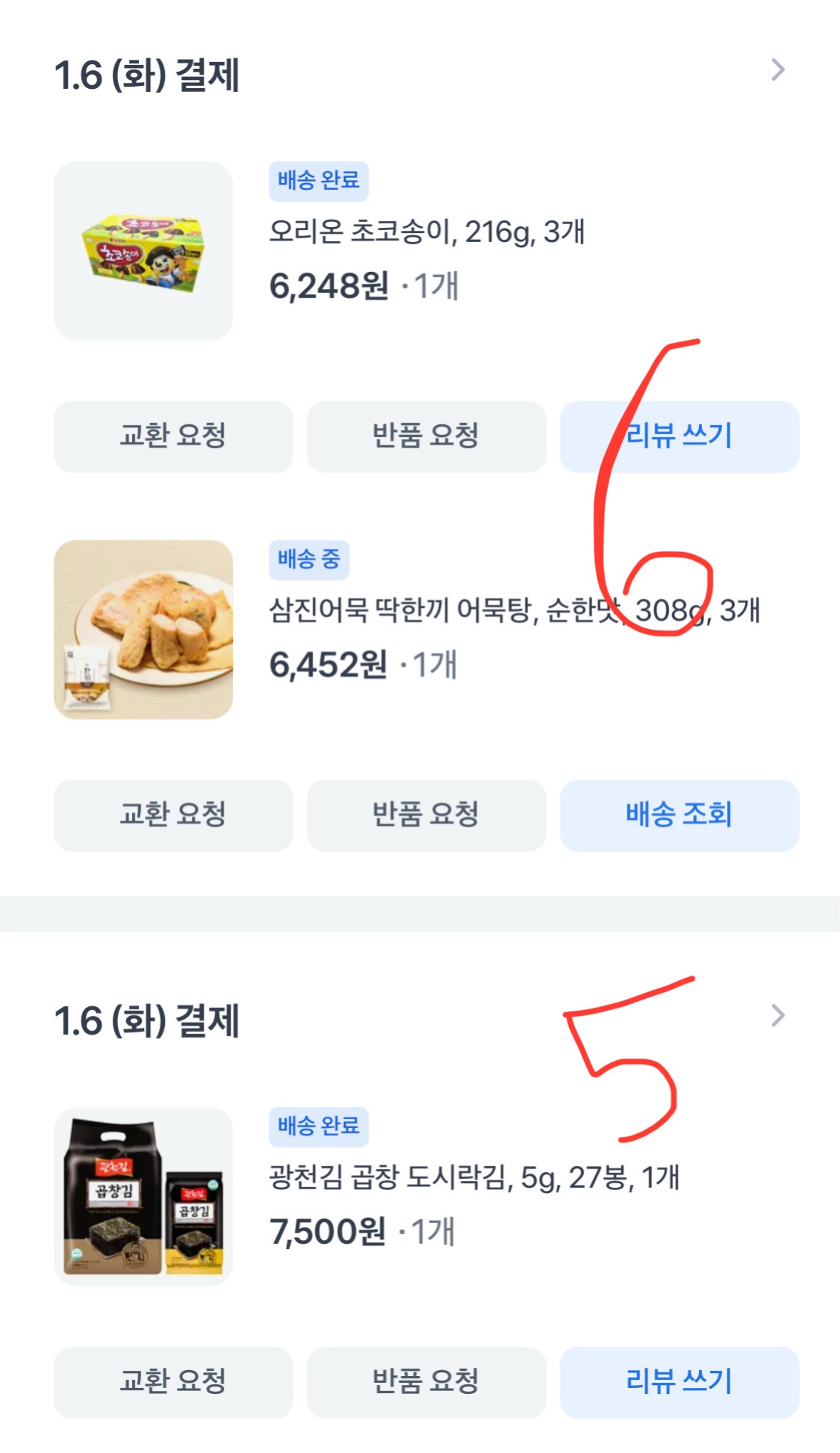Open the 오리온 초코송이 product image

coord(143,251)
